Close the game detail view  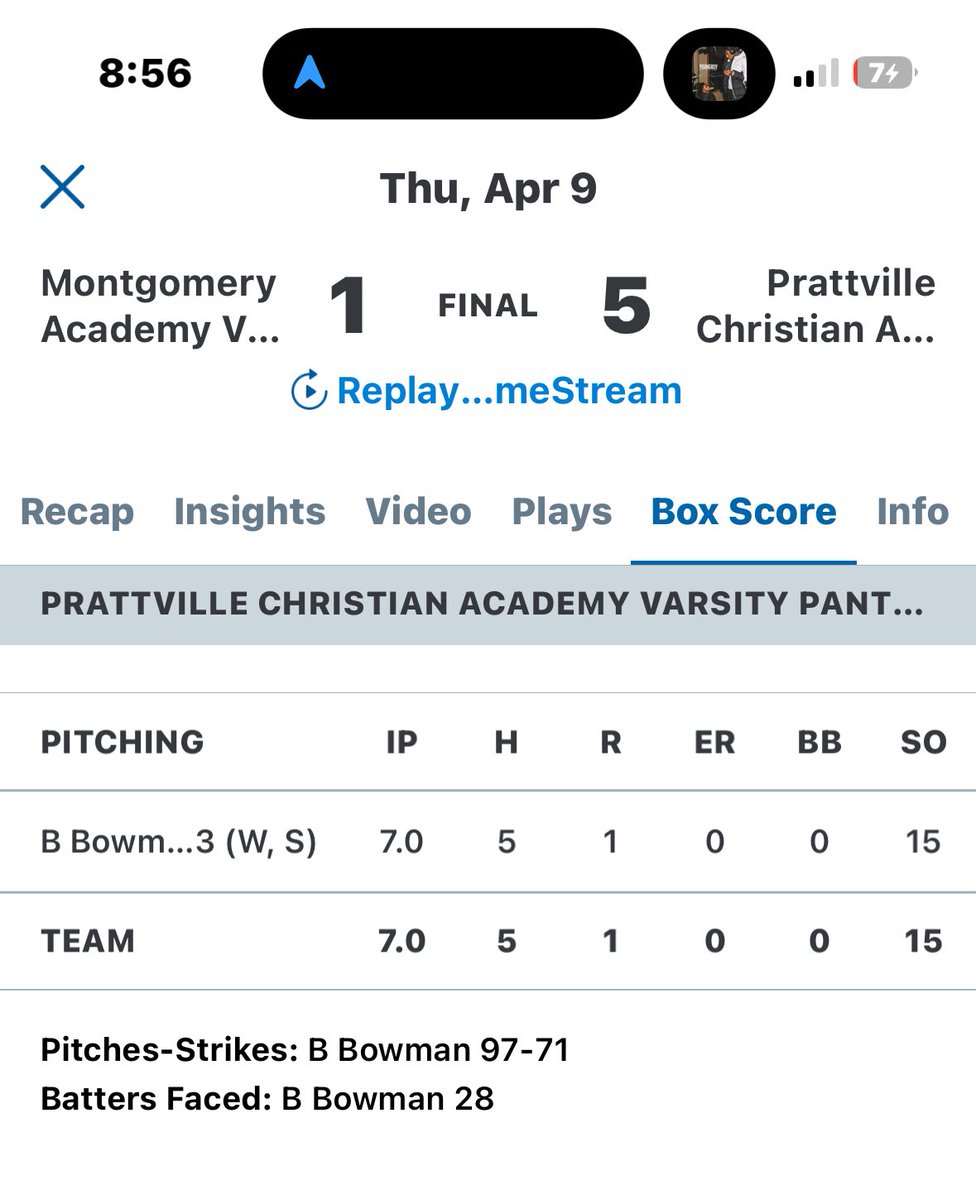[62, 187]
